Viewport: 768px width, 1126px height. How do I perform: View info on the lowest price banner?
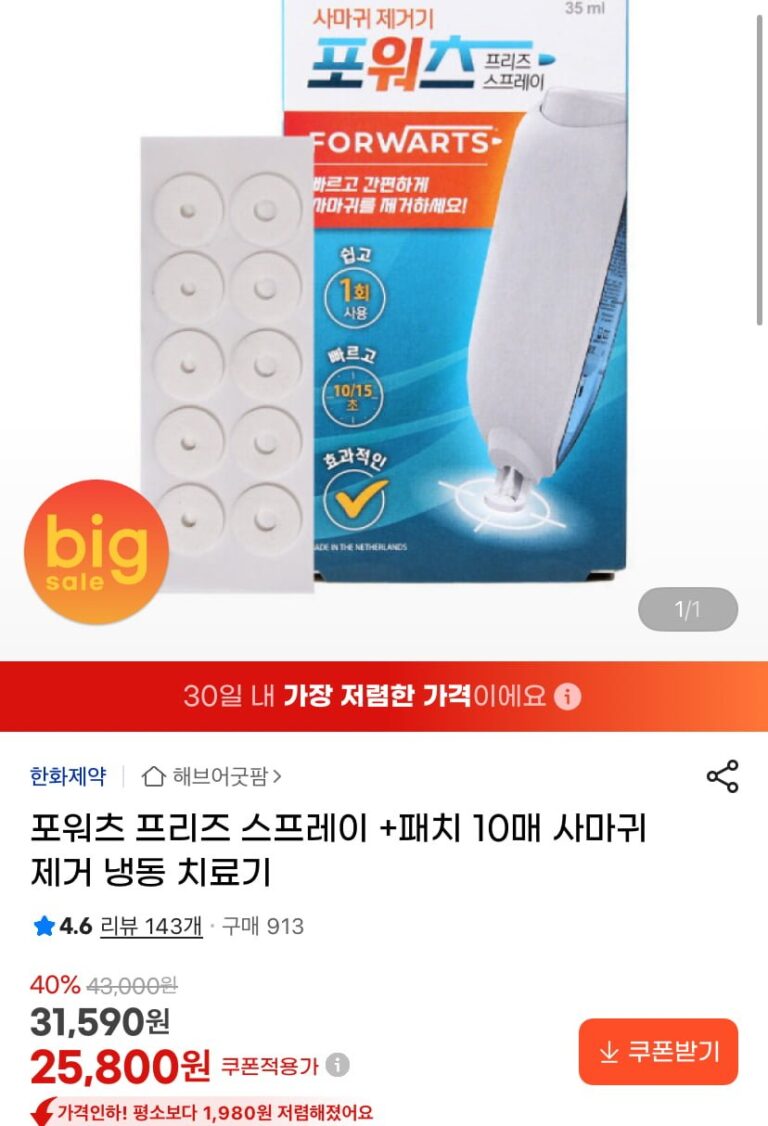pyautogui.click(x=567, y=696)
